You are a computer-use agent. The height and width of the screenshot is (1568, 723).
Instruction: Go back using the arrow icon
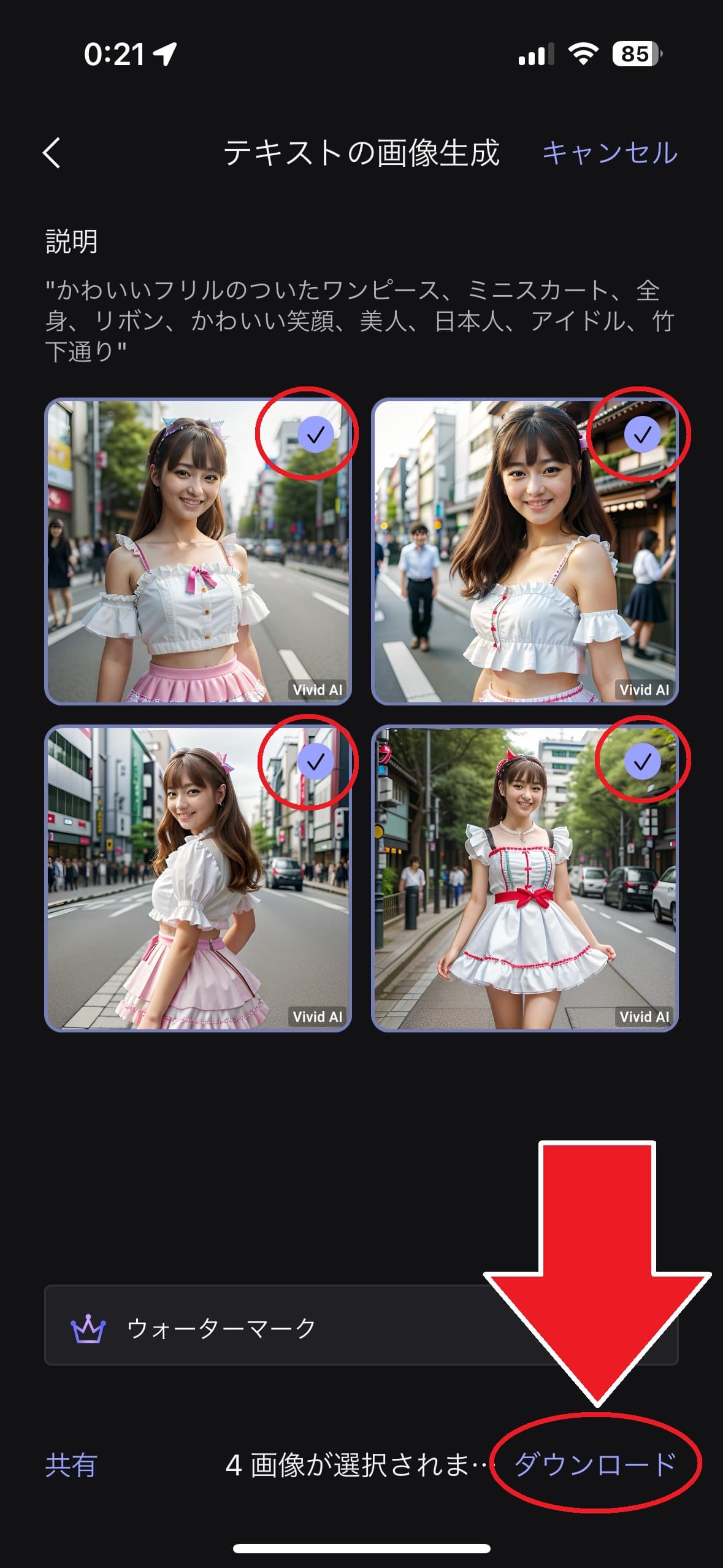[52, 152]
